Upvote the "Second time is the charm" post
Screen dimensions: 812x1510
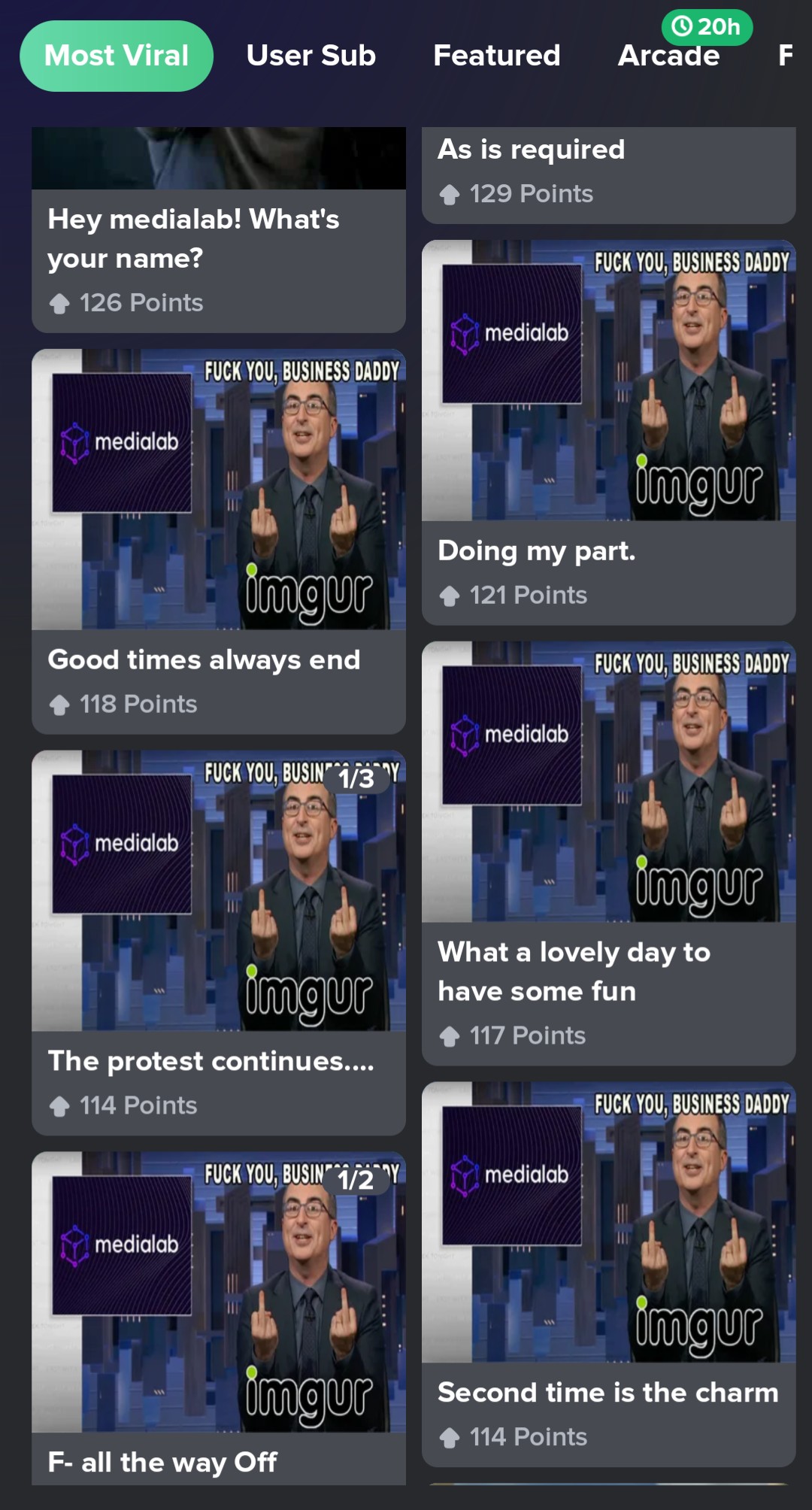click(450, 1437)
